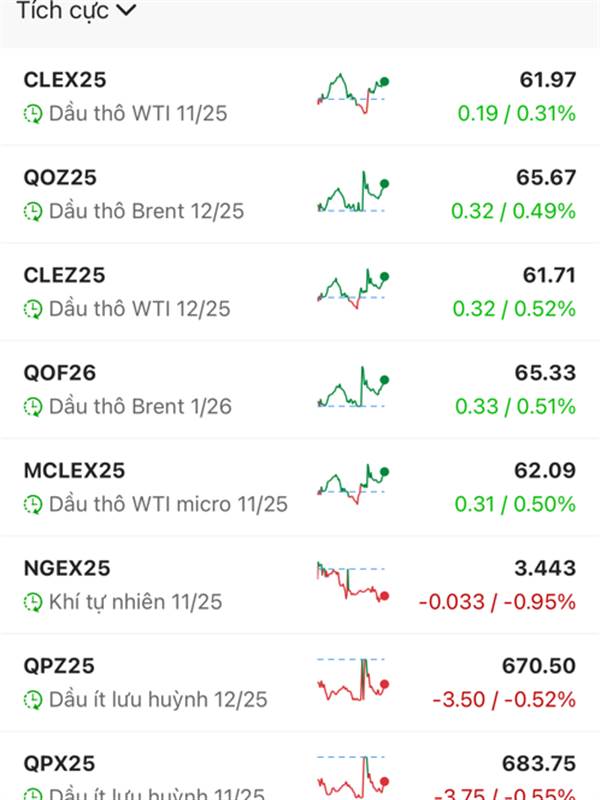View CLEZ25 WTI 12/25 details

[x=300, y=292]
